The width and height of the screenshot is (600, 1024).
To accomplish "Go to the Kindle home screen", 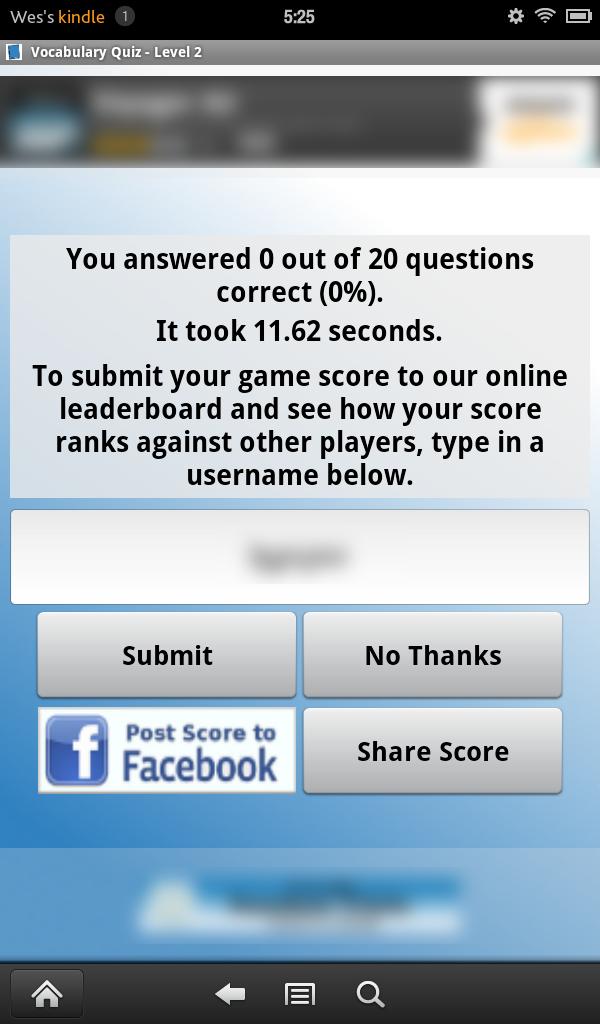I will pos(47,993).
